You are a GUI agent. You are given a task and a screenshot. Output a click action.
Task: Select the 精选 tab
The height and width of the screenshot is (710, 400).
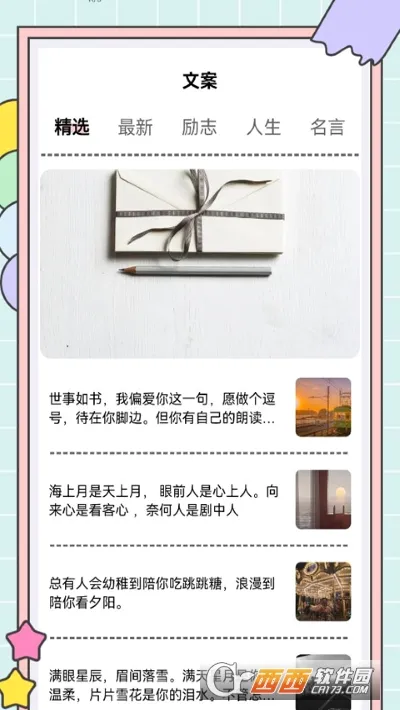72,127
